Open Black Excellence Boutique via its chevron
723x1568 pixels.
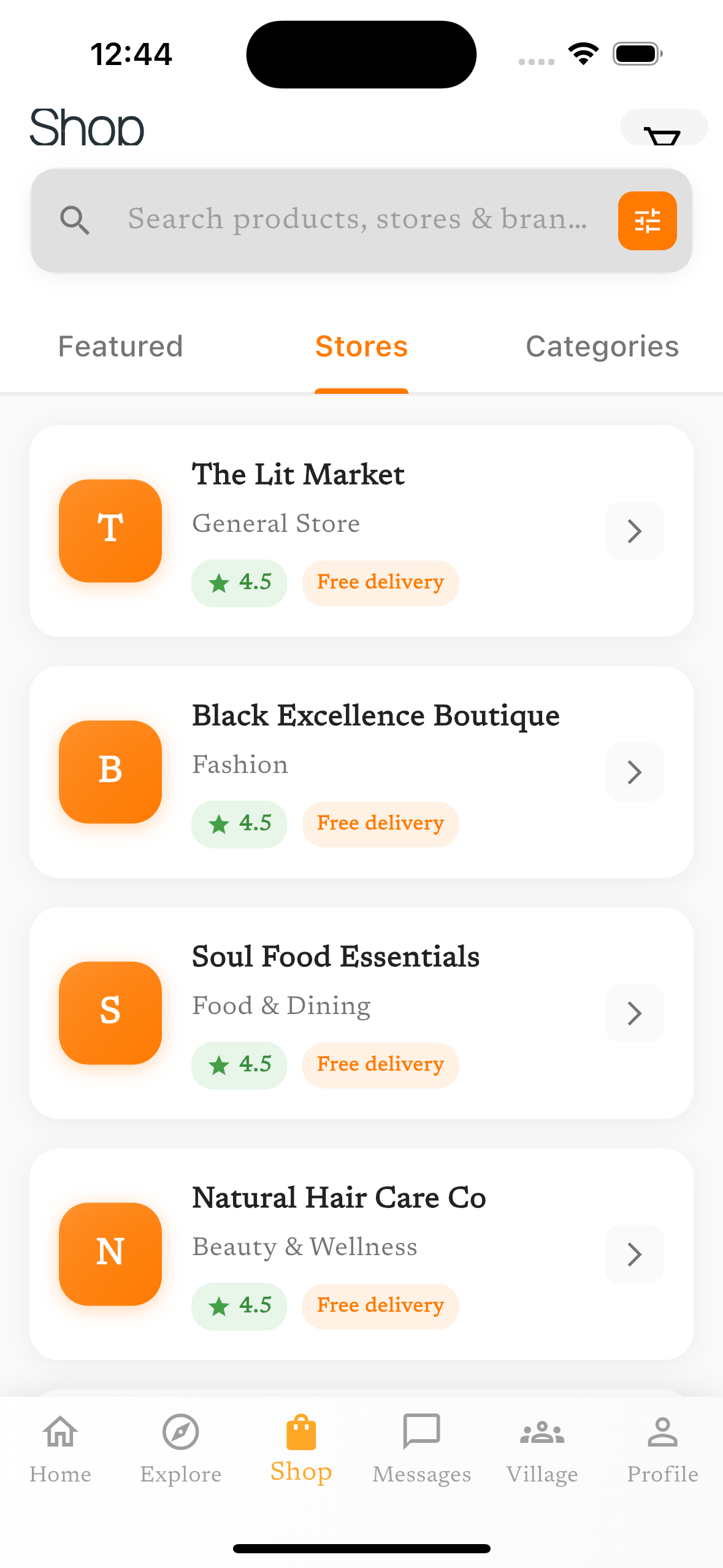(634, 772)
